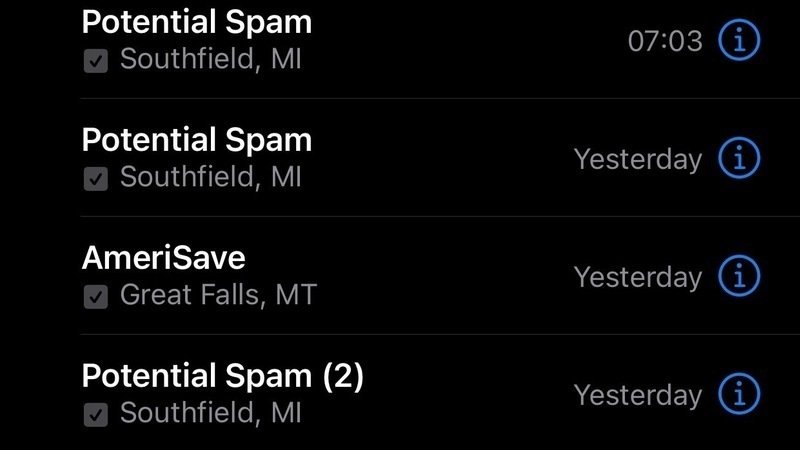Call back the 07:03 Potential Spam number
This screenshot has height=450, width=800.
pos(300,40)
